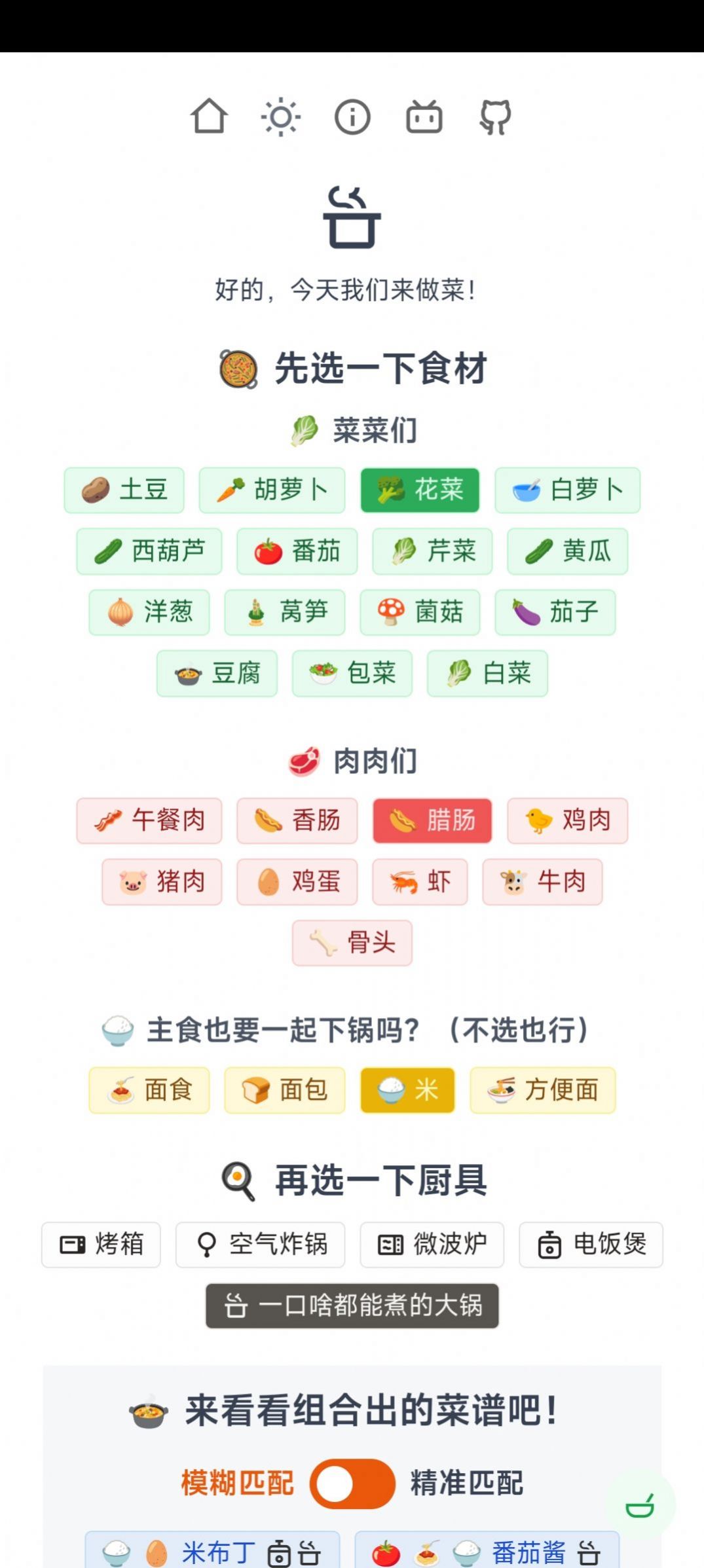Select the 虾 shrimp ingredient
Image resolution: width=704 pixels, height=1568 pixels.
420,882
